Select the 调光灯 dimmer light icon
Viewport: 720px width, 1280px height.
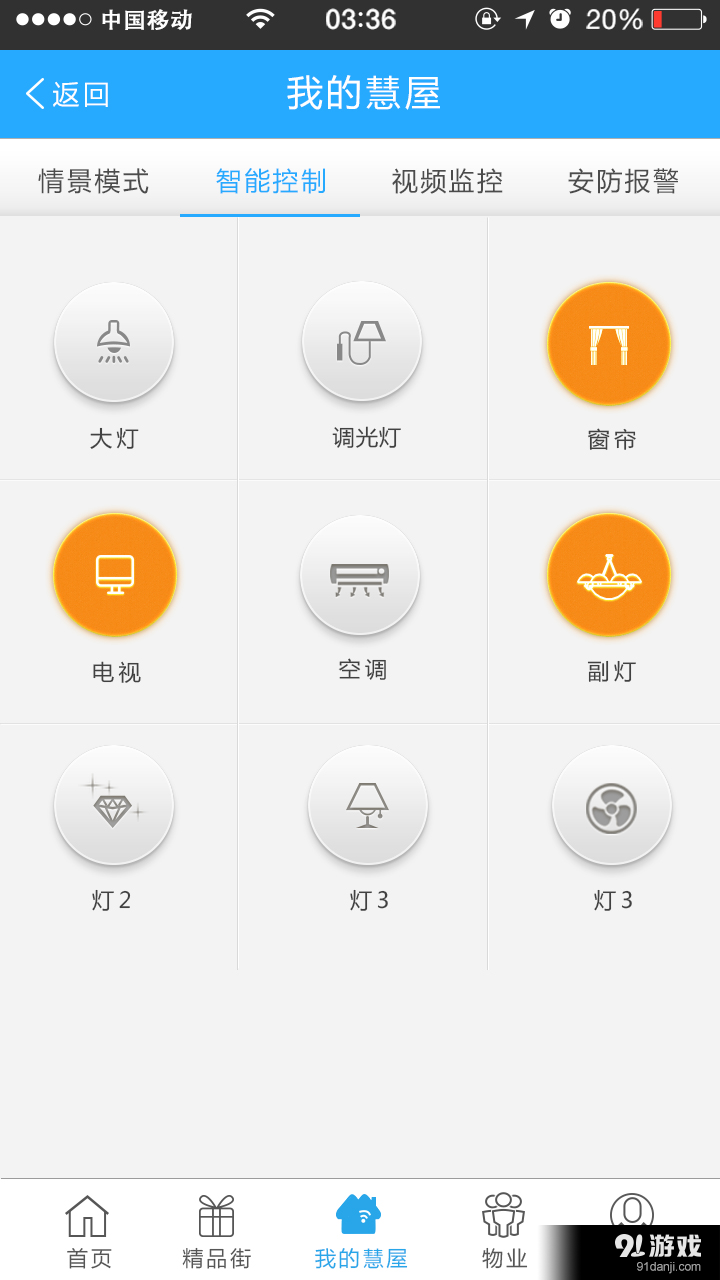click(x=361, y=342)
